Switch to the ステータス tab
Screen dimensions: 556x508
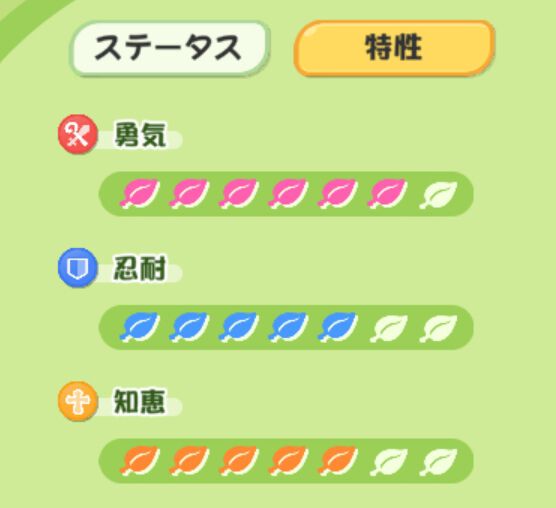pos(169,48)
